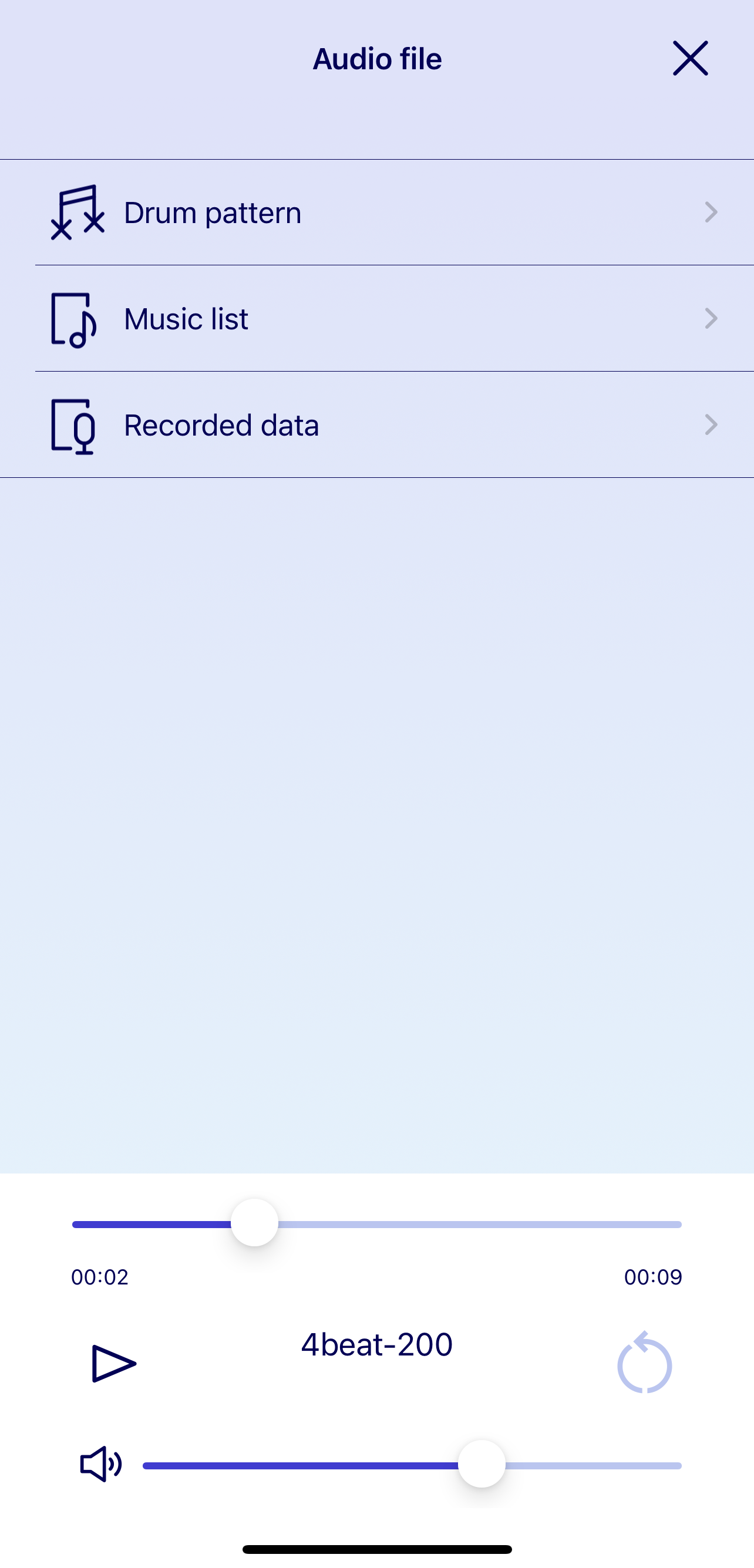754x1568 pixels.
Task: Open the Music list
Action: tap(377, 318)
